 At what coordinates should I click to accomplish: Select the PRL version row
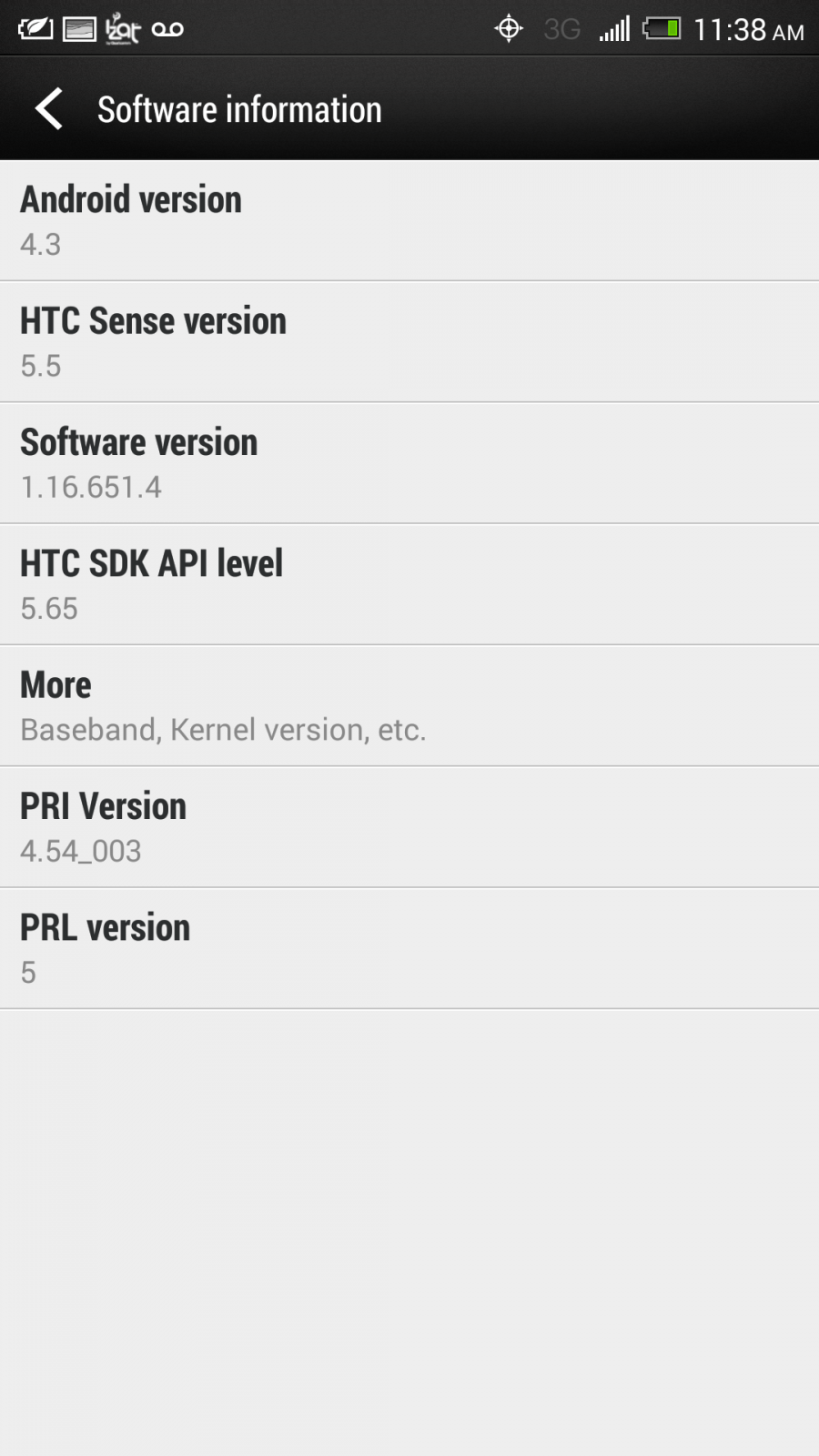pyautogui.click(x=409, y=948)
